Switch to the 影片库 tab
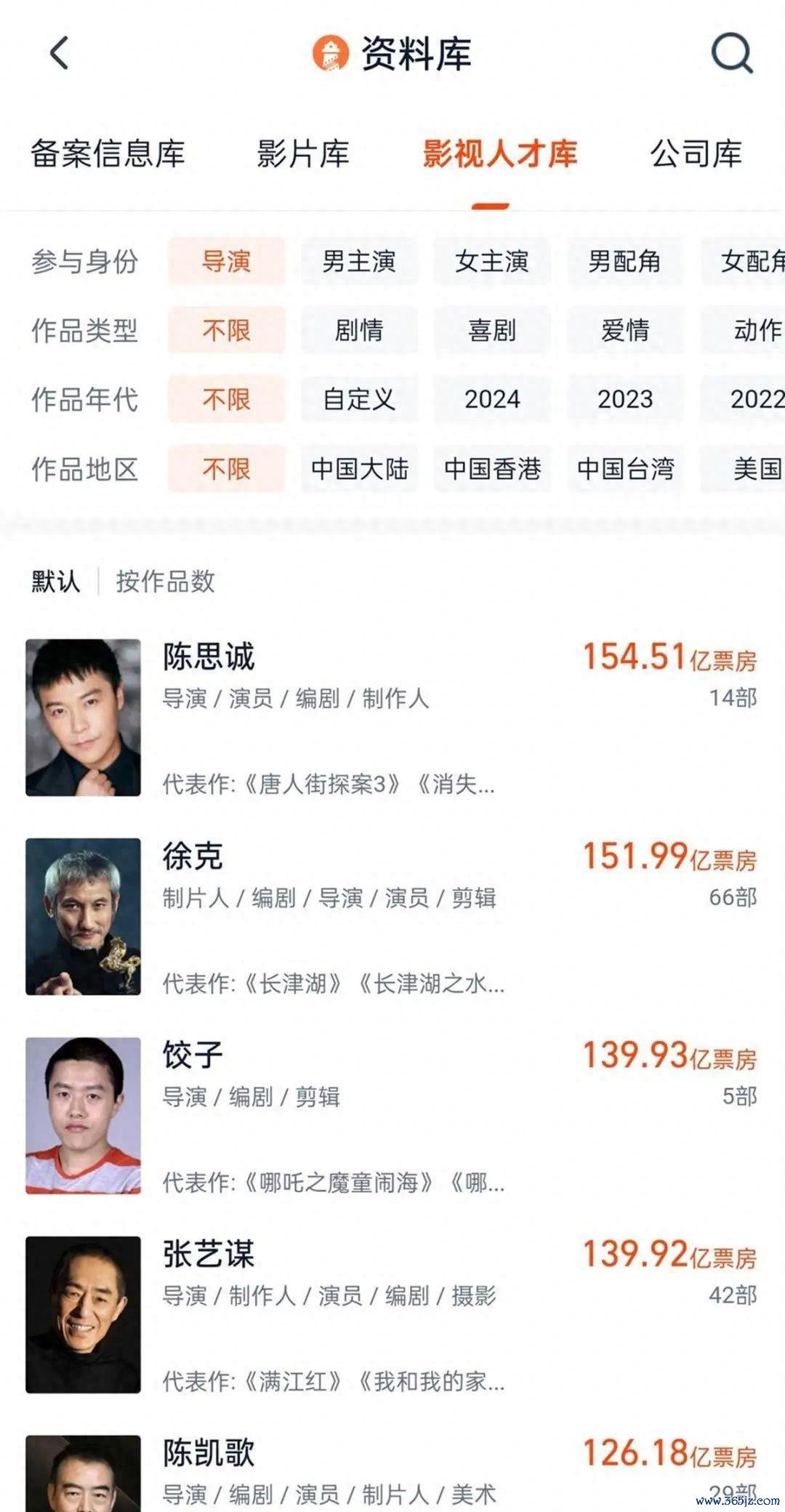This screenshot has width=785, height=1512. (x=303, y=153)
